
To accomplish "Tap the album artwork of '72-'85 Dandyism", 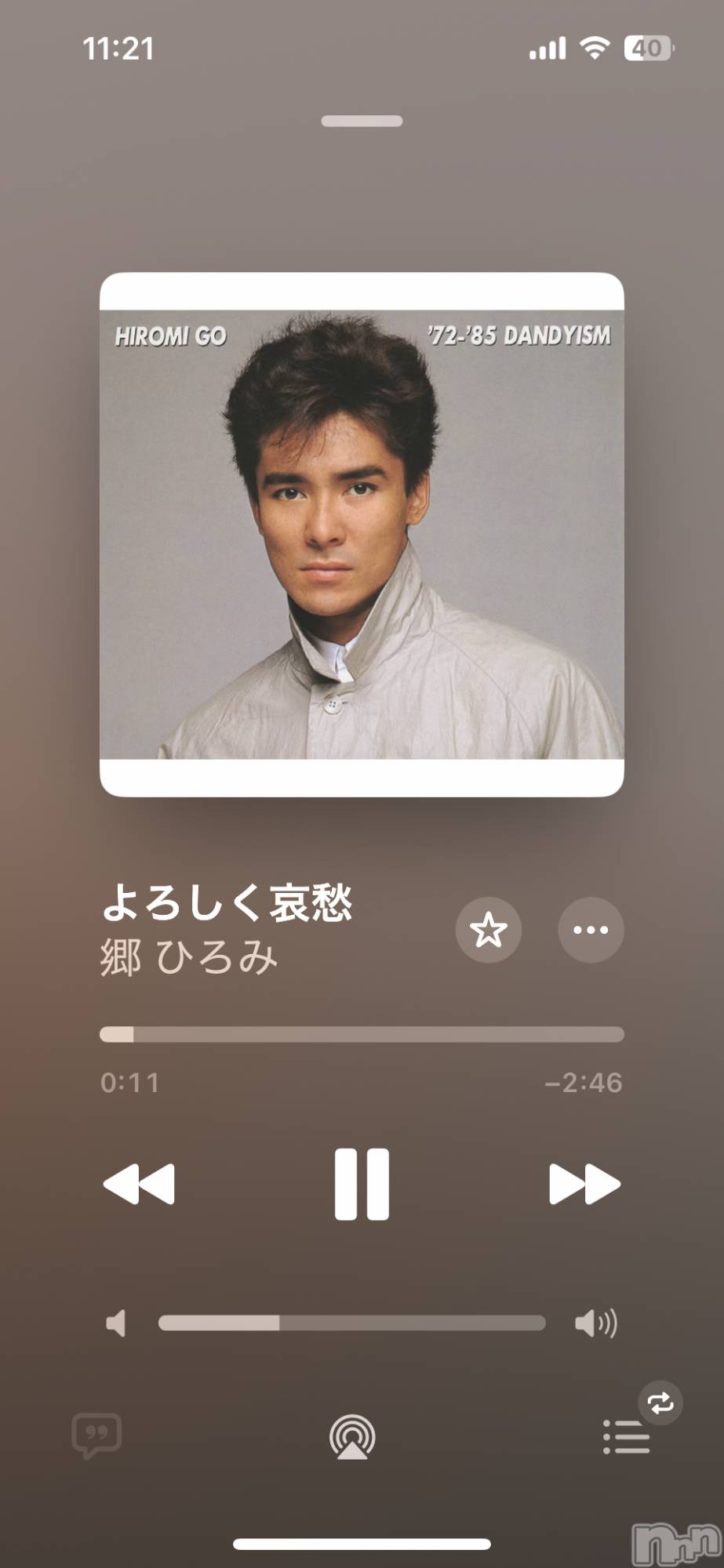I will [362, 534].
